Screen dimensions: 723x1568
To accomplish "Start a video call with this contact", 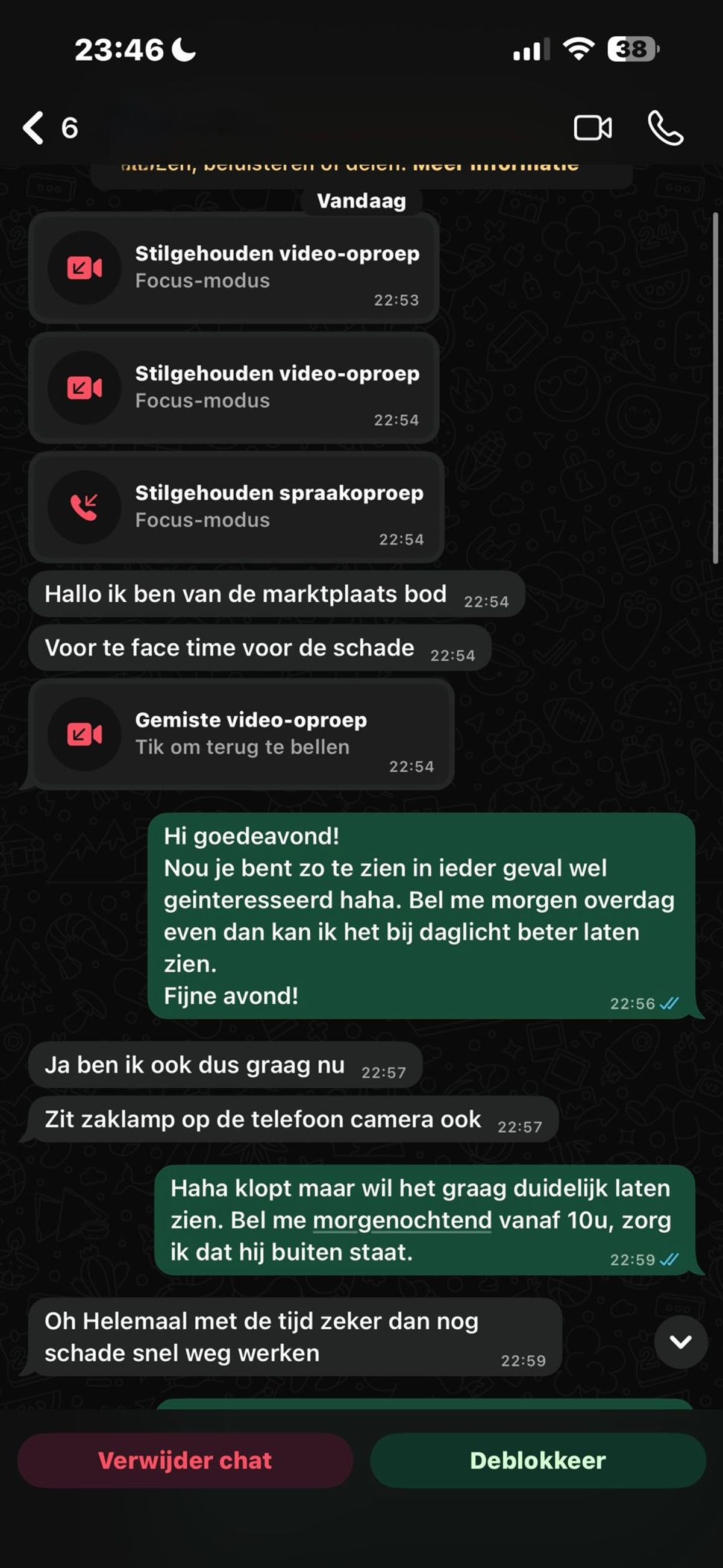I will pyautogui.click(x=592, y=128).
